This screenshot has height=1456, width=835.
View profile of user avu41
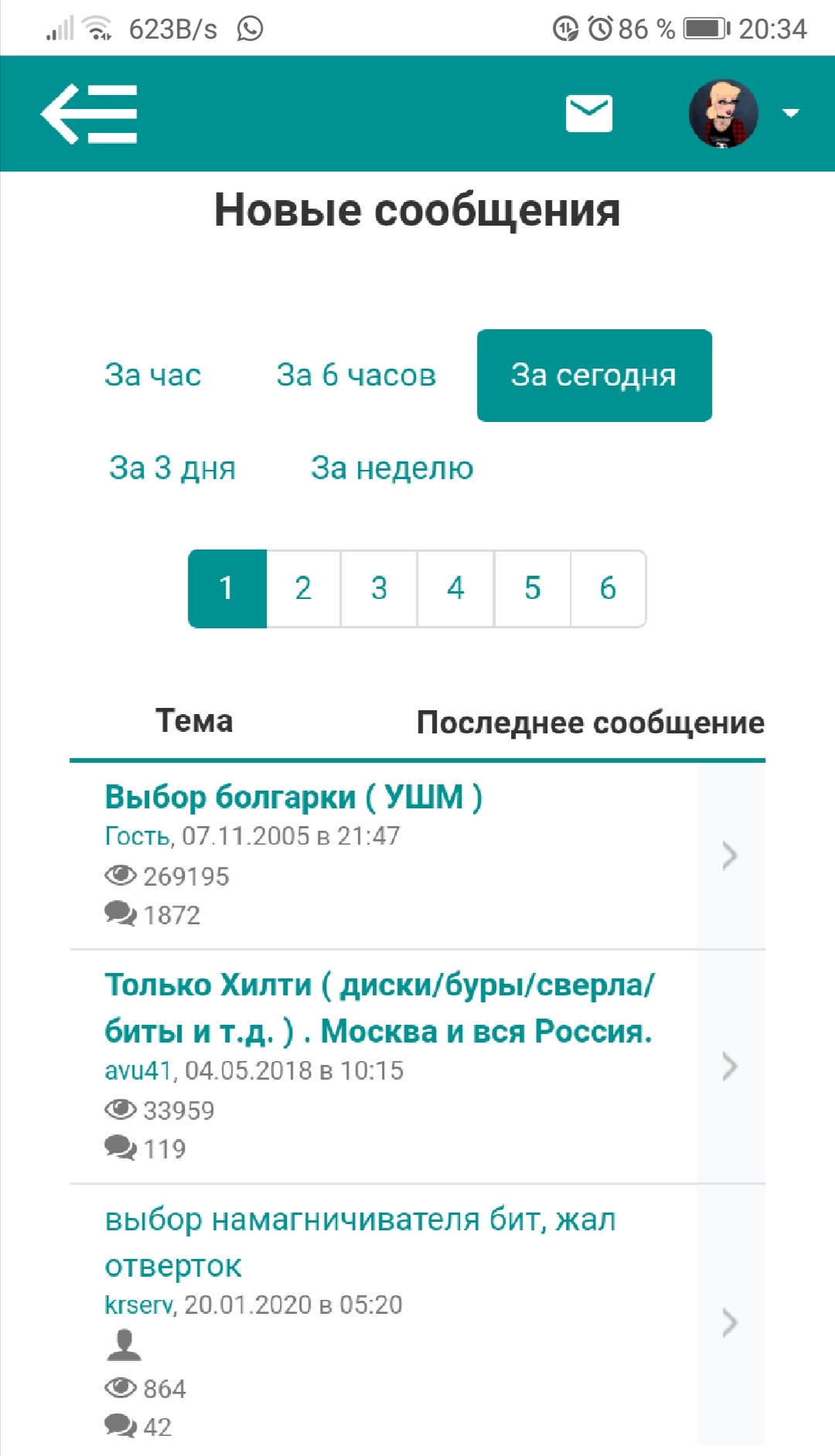138,1071
